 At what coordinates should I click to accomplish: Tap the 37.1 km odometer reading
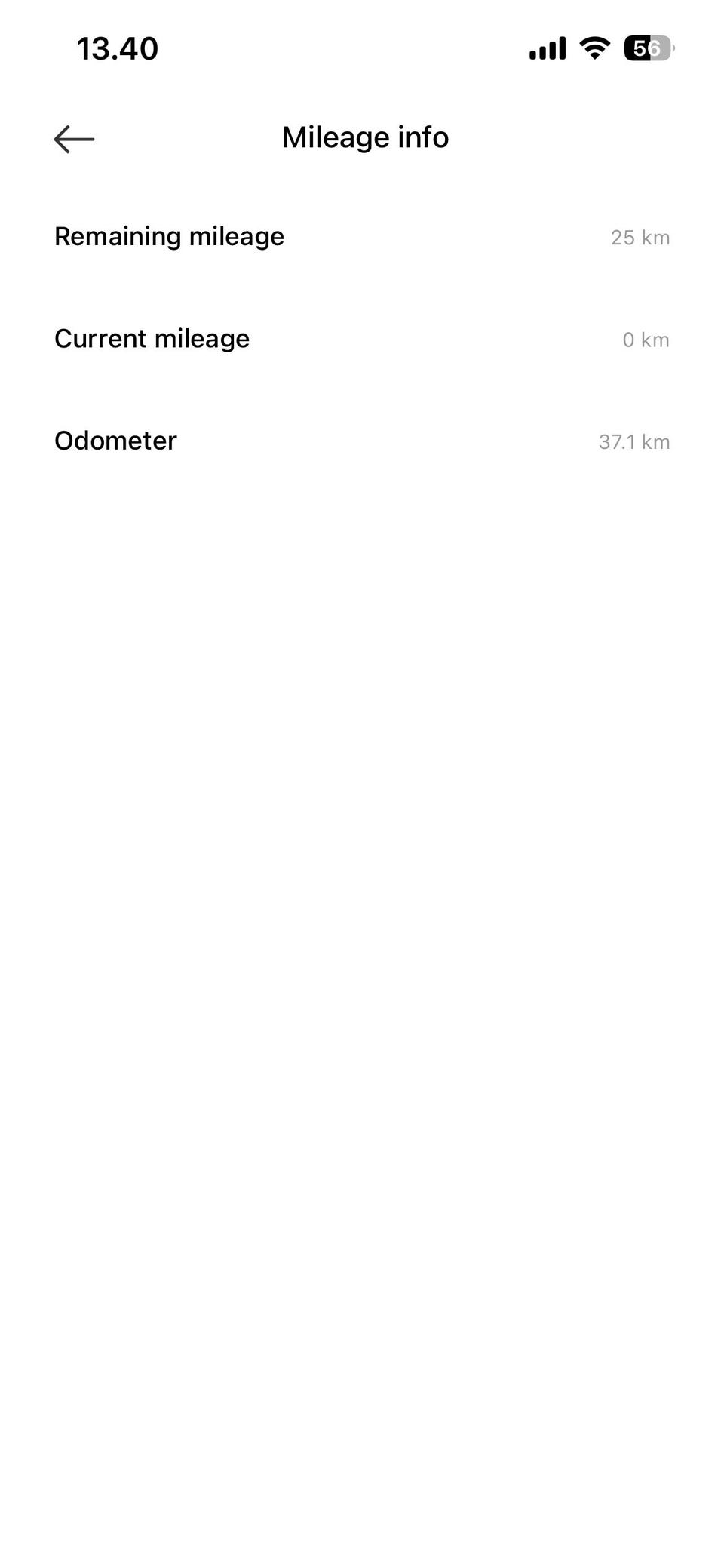634,441
